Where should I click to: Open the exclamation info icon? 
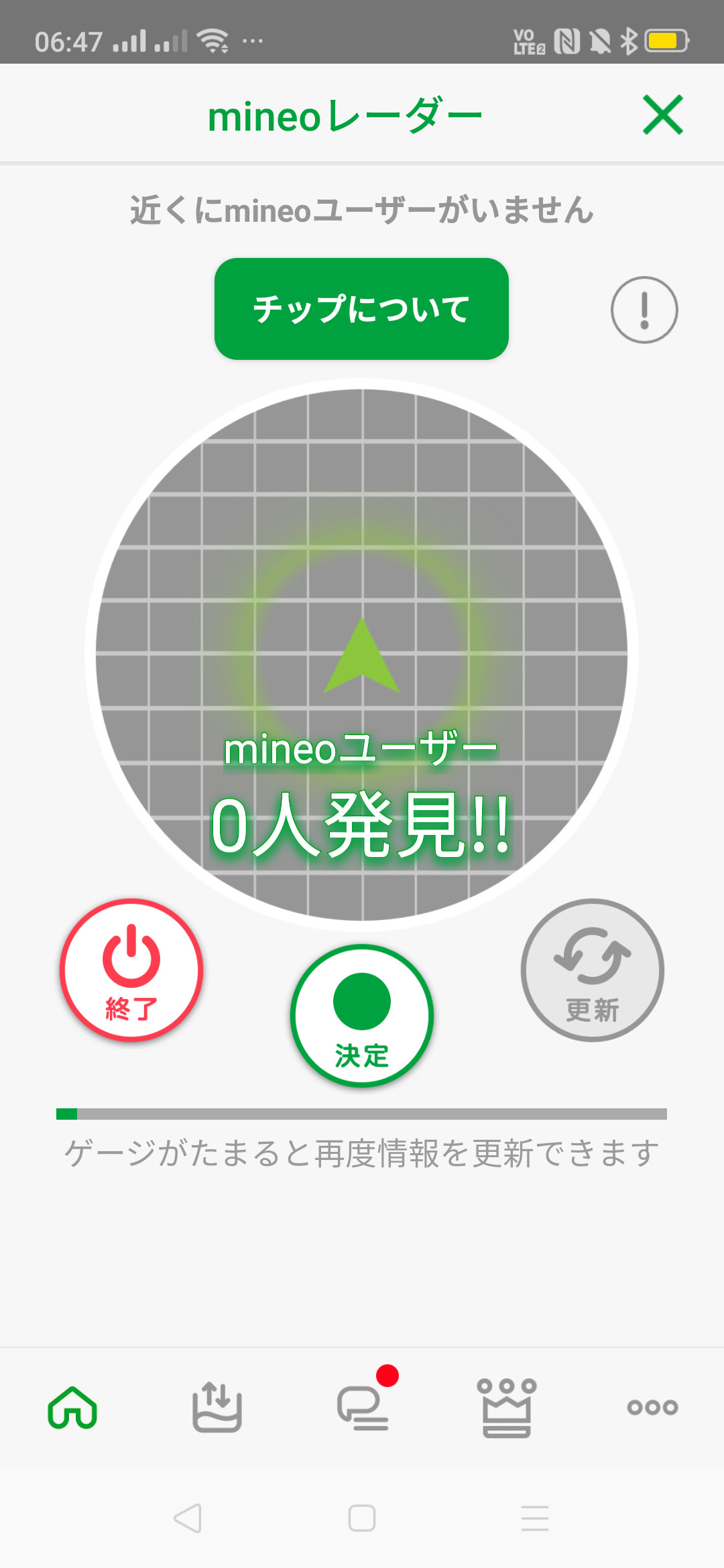coord(644,310)
